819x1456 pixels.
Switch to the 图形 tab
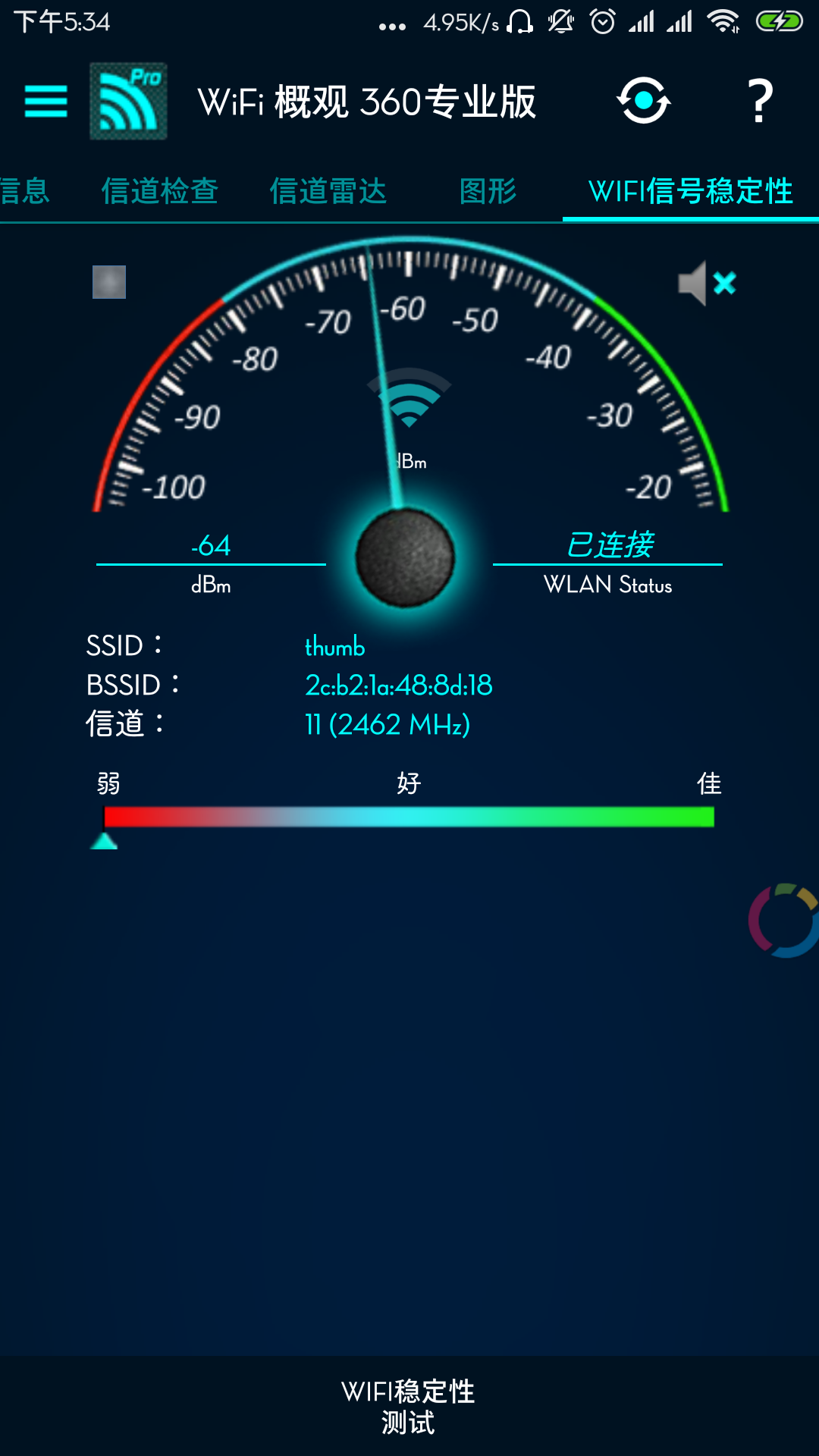click(x=488, y=192)
